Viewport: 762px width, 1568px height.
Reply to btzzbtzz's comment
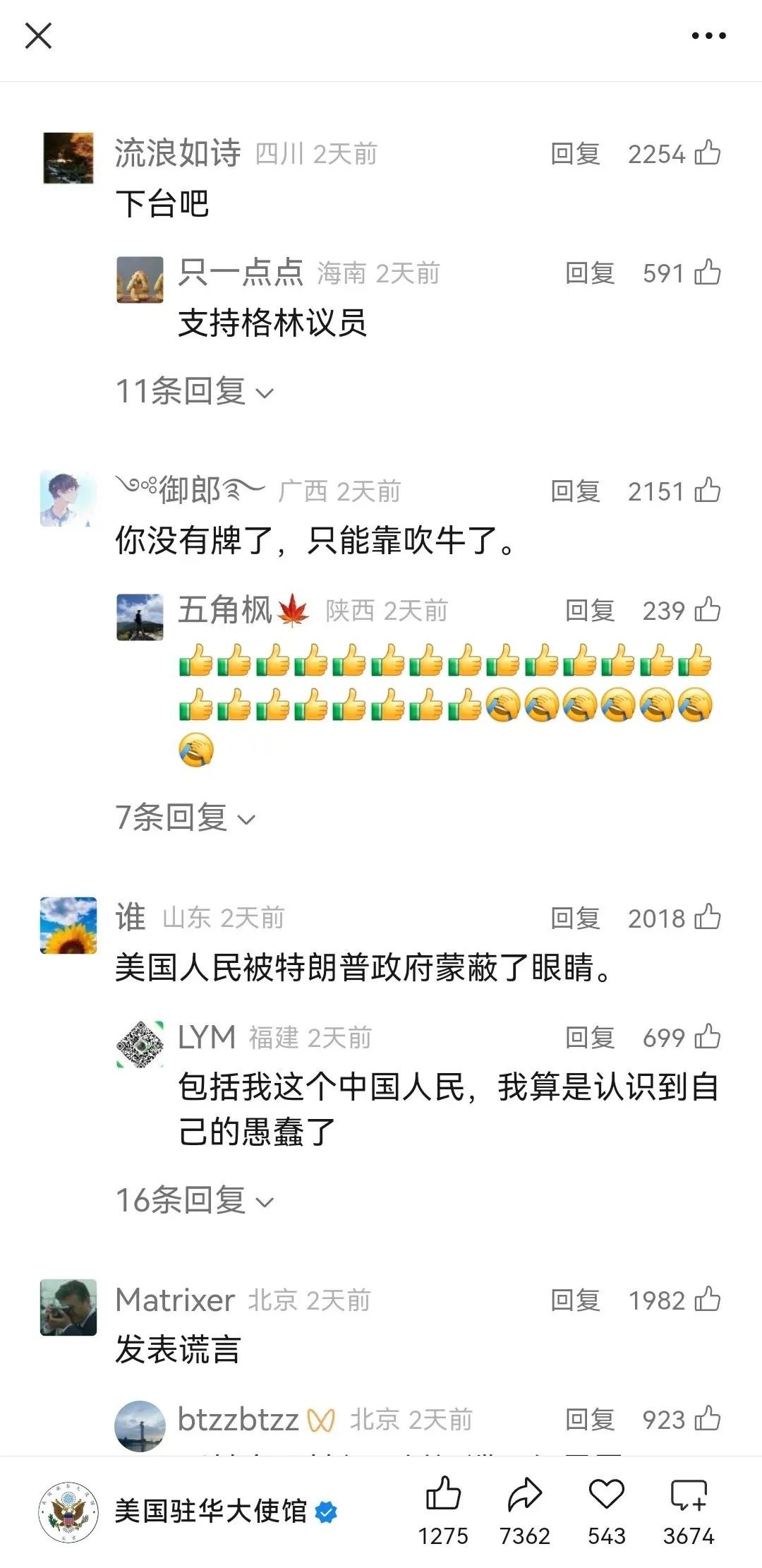click(590, 1420)
